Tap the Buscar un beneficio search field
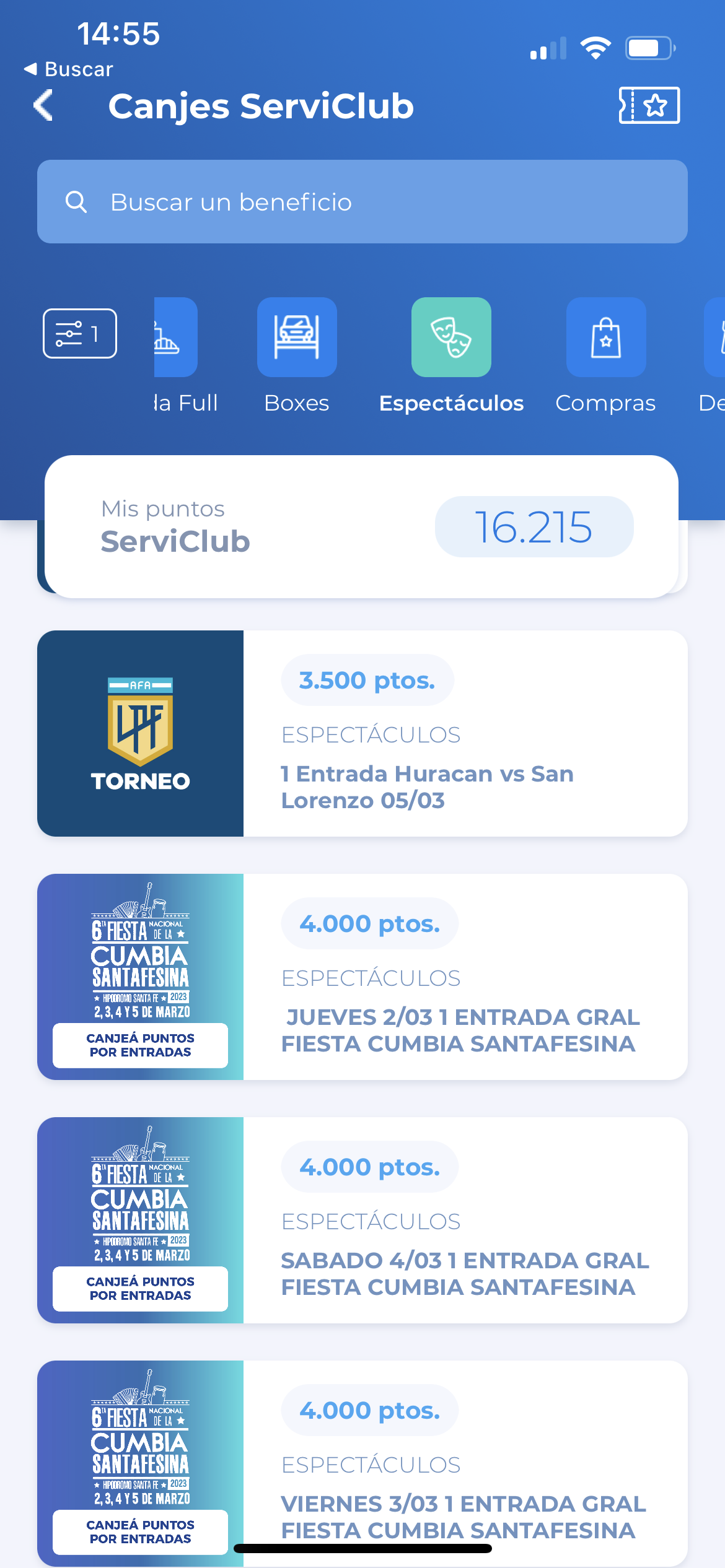Screen dimensions: 725x1568 (362, 202)
